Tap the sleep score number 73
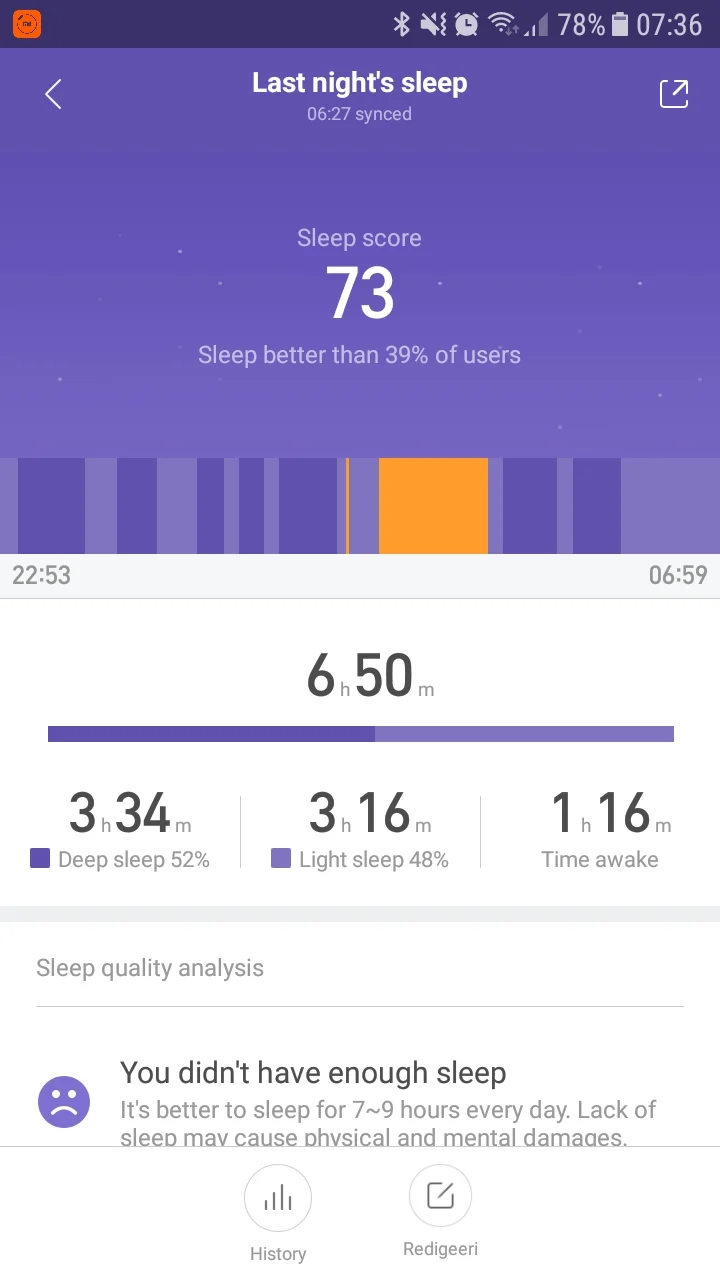 (359, 292)
